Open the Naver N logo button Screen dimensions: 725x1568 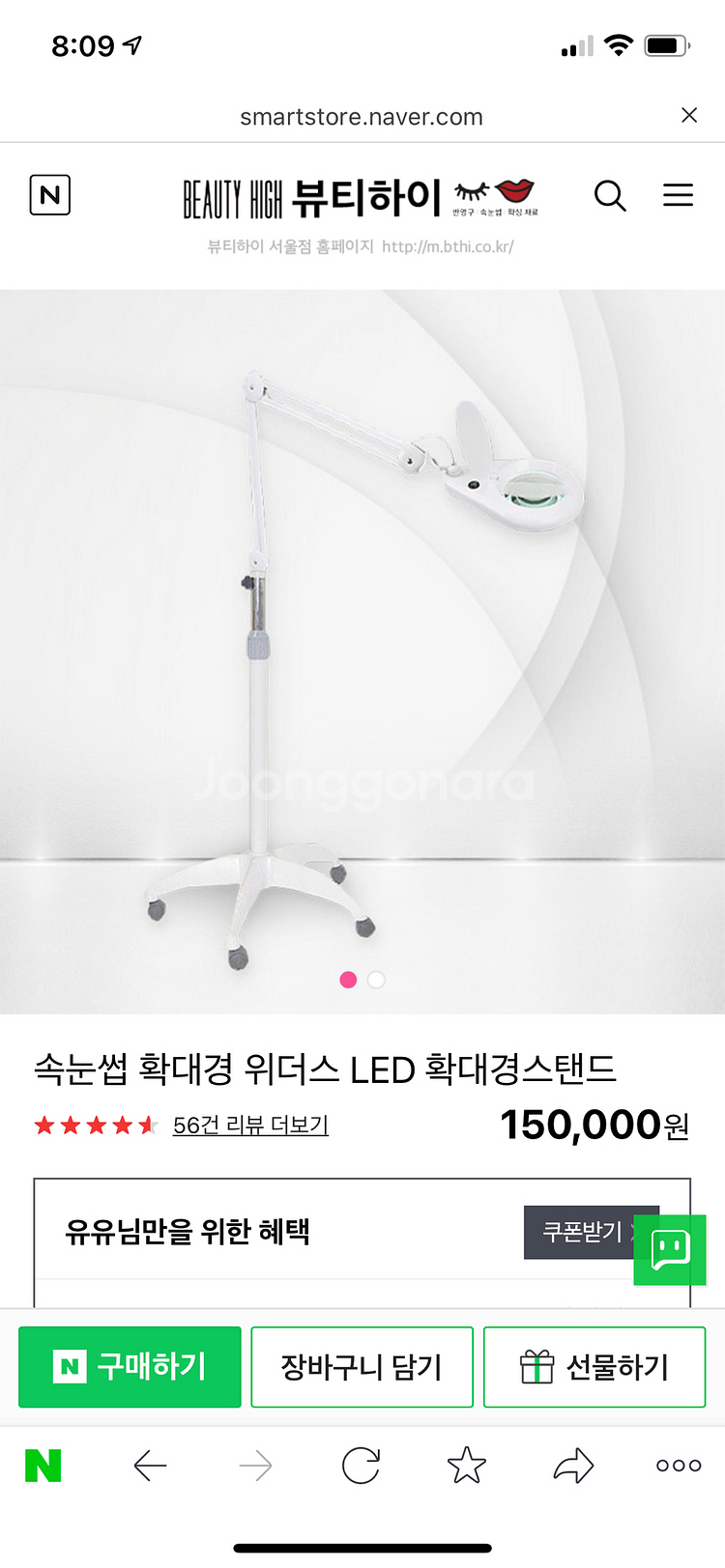click(x=50, y=195)
